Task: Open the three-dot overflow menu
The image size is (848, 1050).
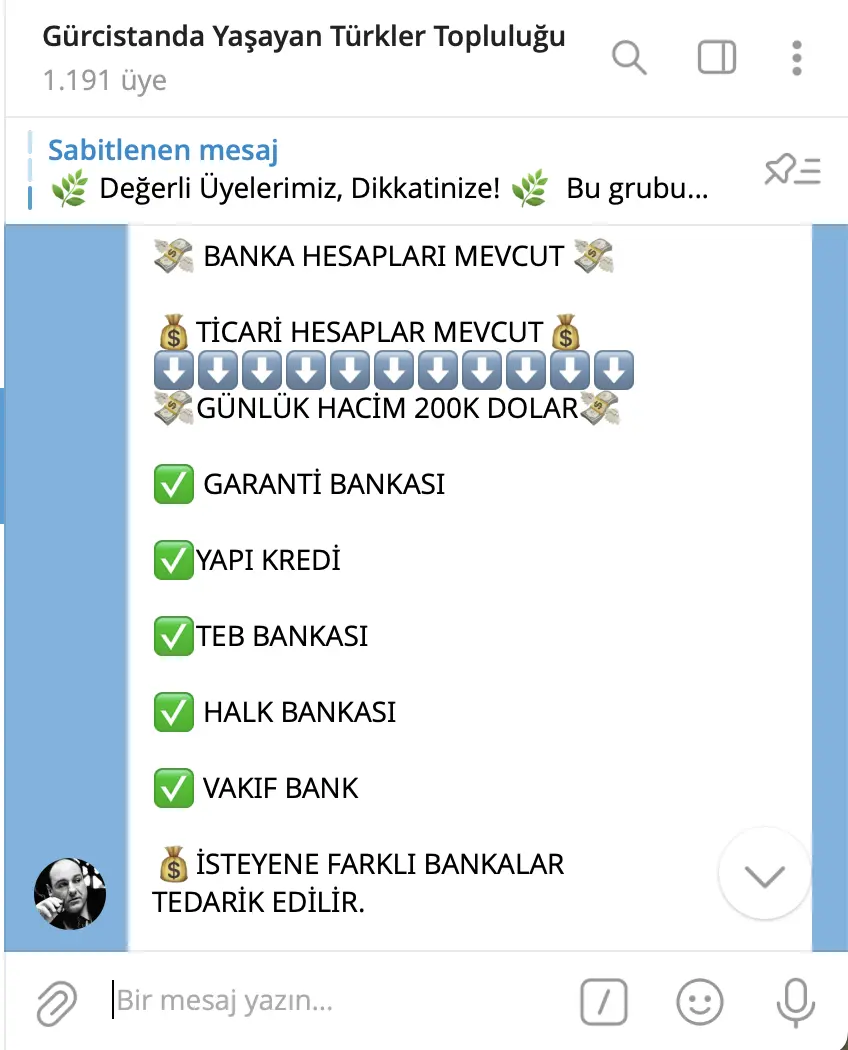Action: click(796, 58)
